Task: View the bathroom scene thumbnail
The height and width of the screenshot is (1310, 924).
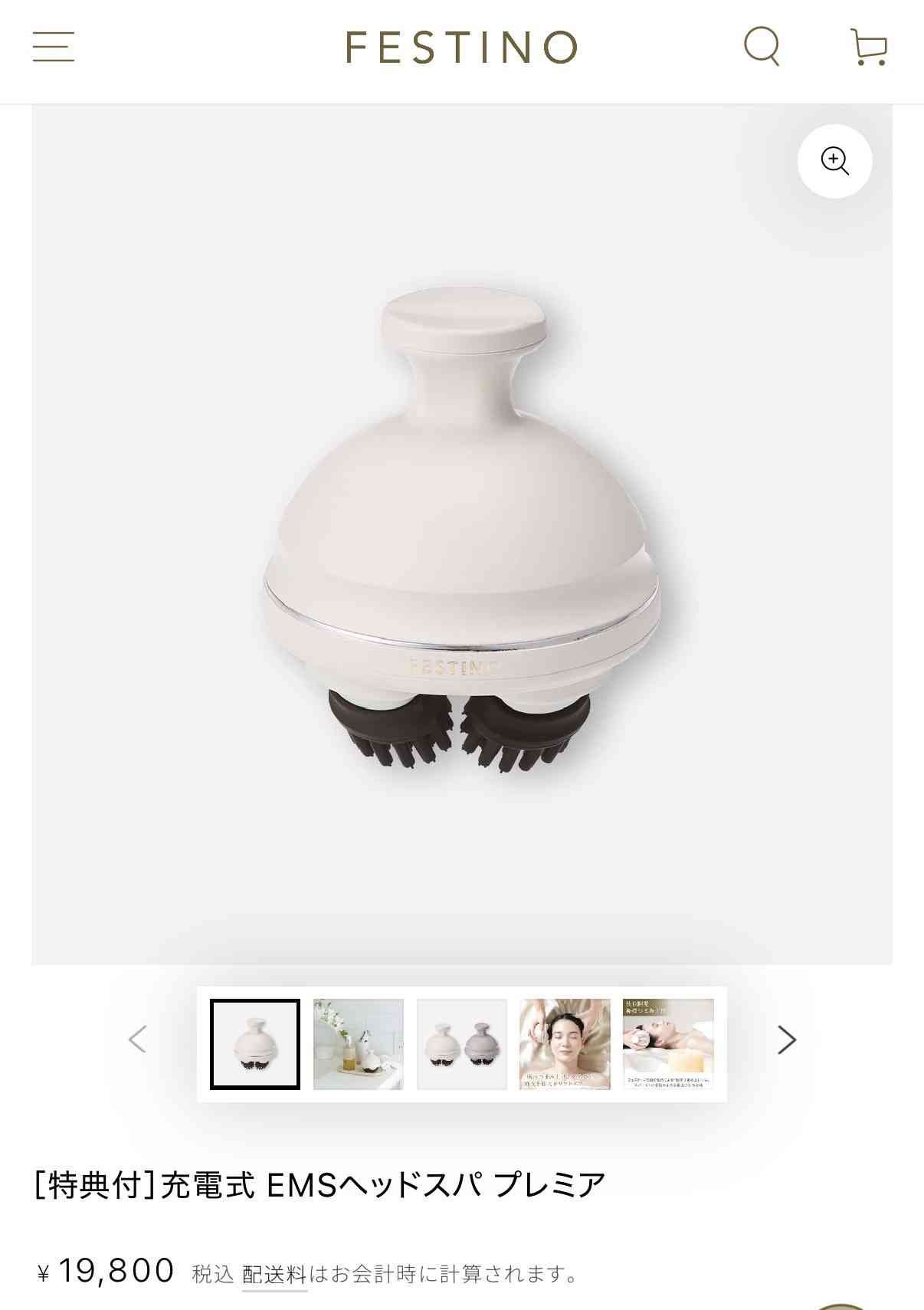Action: pos(358,1044)
